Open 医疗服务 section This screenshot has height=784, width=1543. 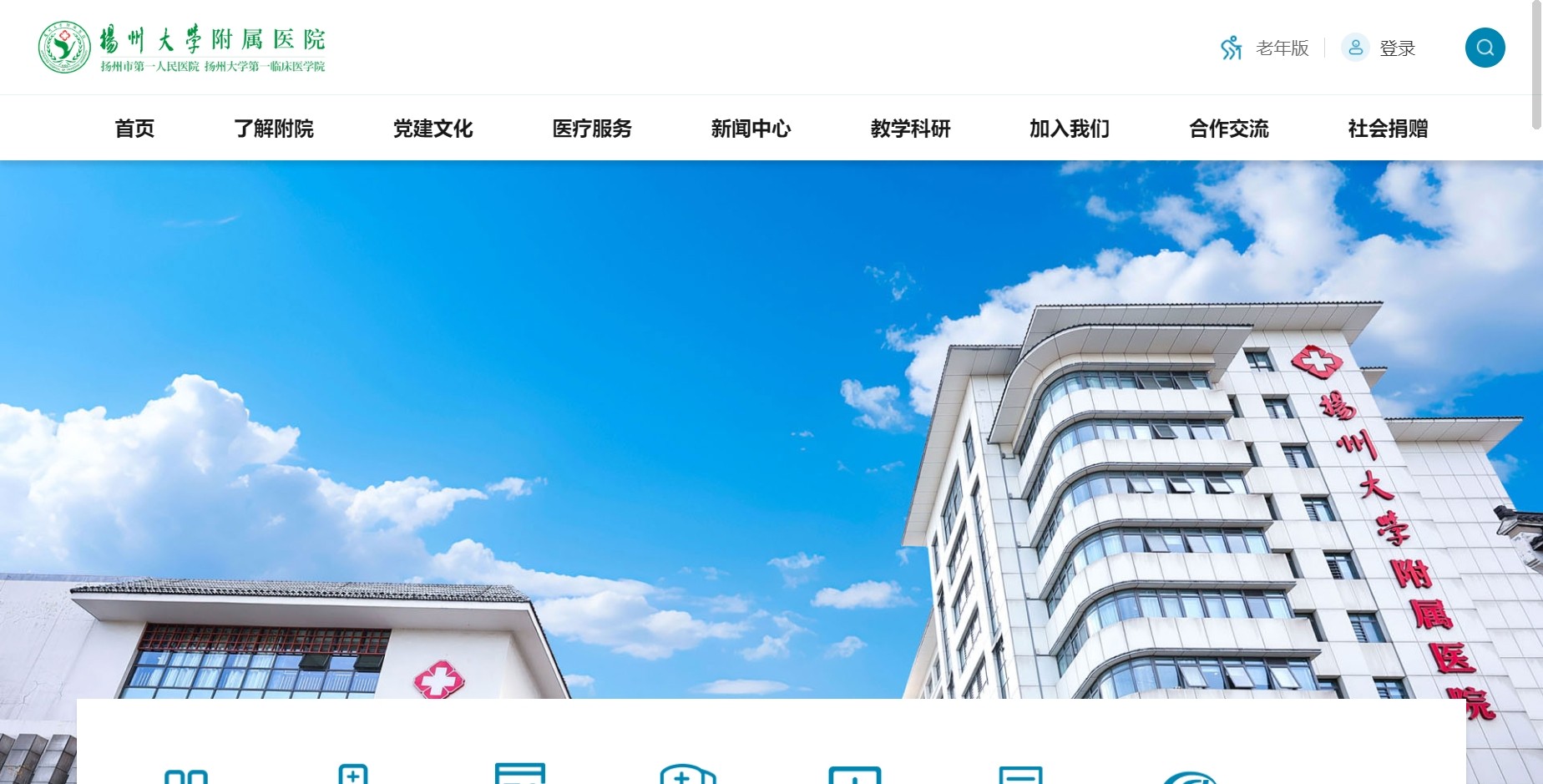click(592, 129)
